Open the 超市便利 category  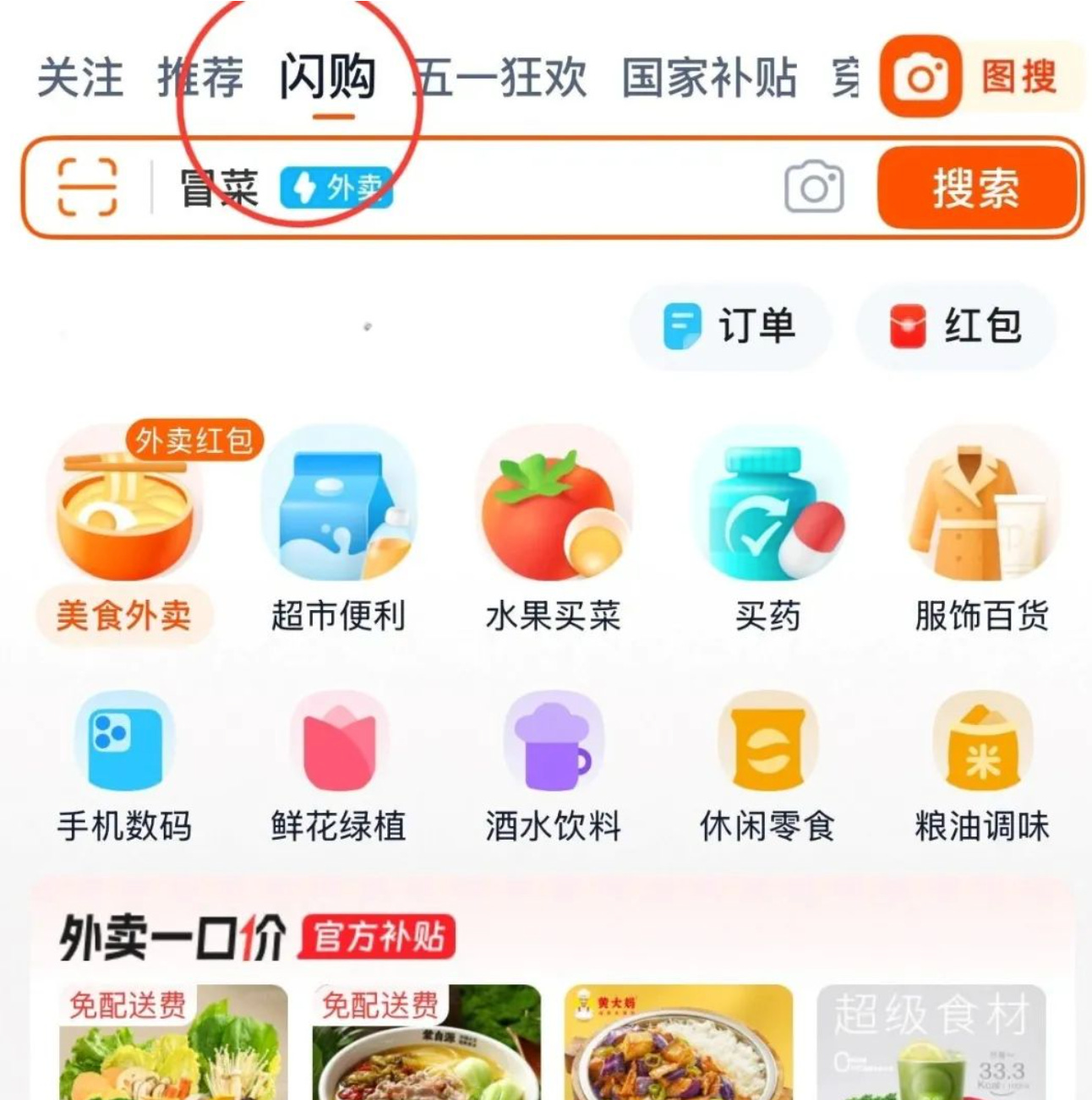pyautogui.click(x=338, y=531)
